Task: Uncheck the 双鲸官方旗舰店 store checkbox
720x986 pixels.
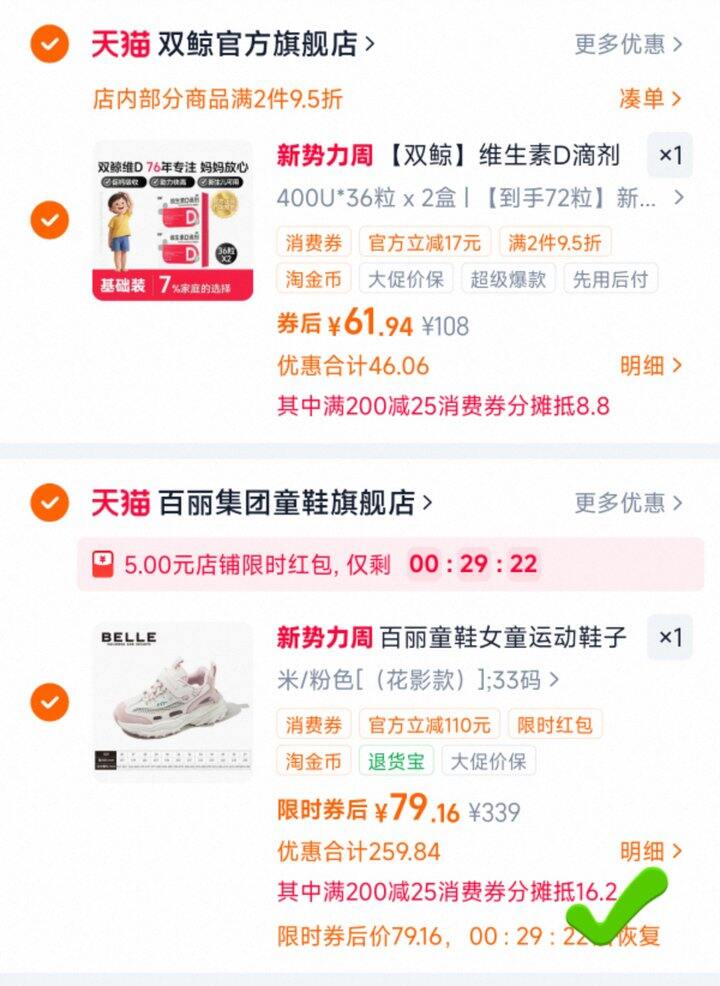Action: pyautogui.click(x=50, y=44)
